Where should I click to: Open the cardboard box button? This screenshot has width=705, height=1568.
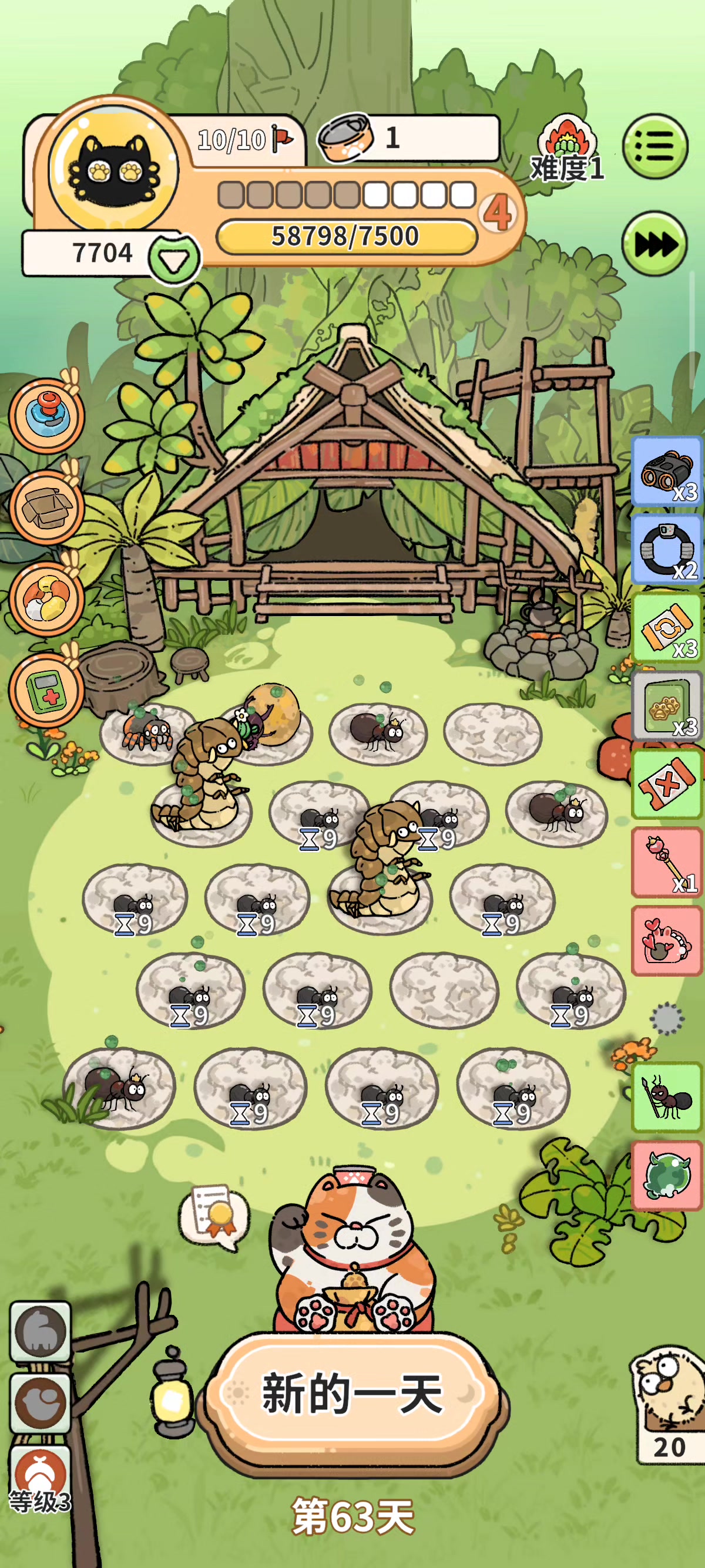pos(46,507)
